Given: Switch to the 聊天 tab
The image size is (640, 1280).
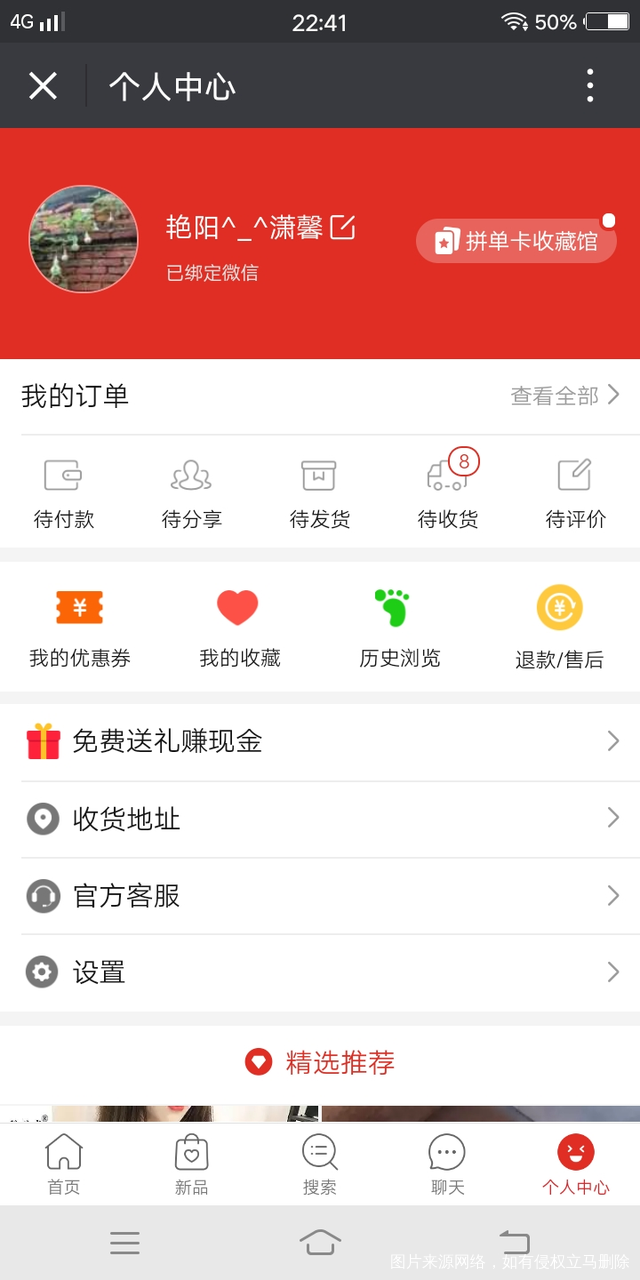Looking at the screenshot, I should click(x=447, y=1165).
